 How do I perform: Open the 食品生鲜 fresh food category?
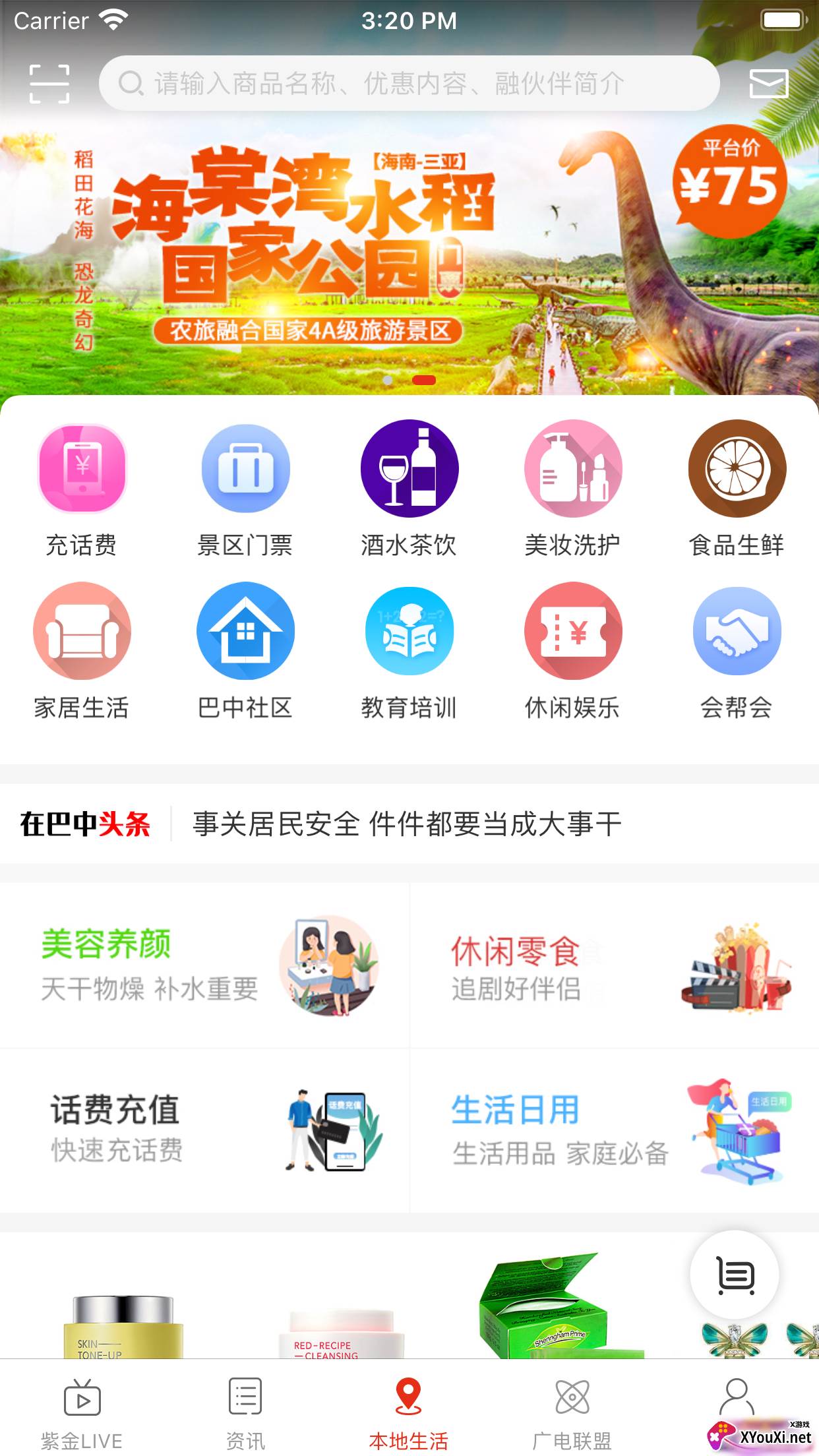[737, 489]
